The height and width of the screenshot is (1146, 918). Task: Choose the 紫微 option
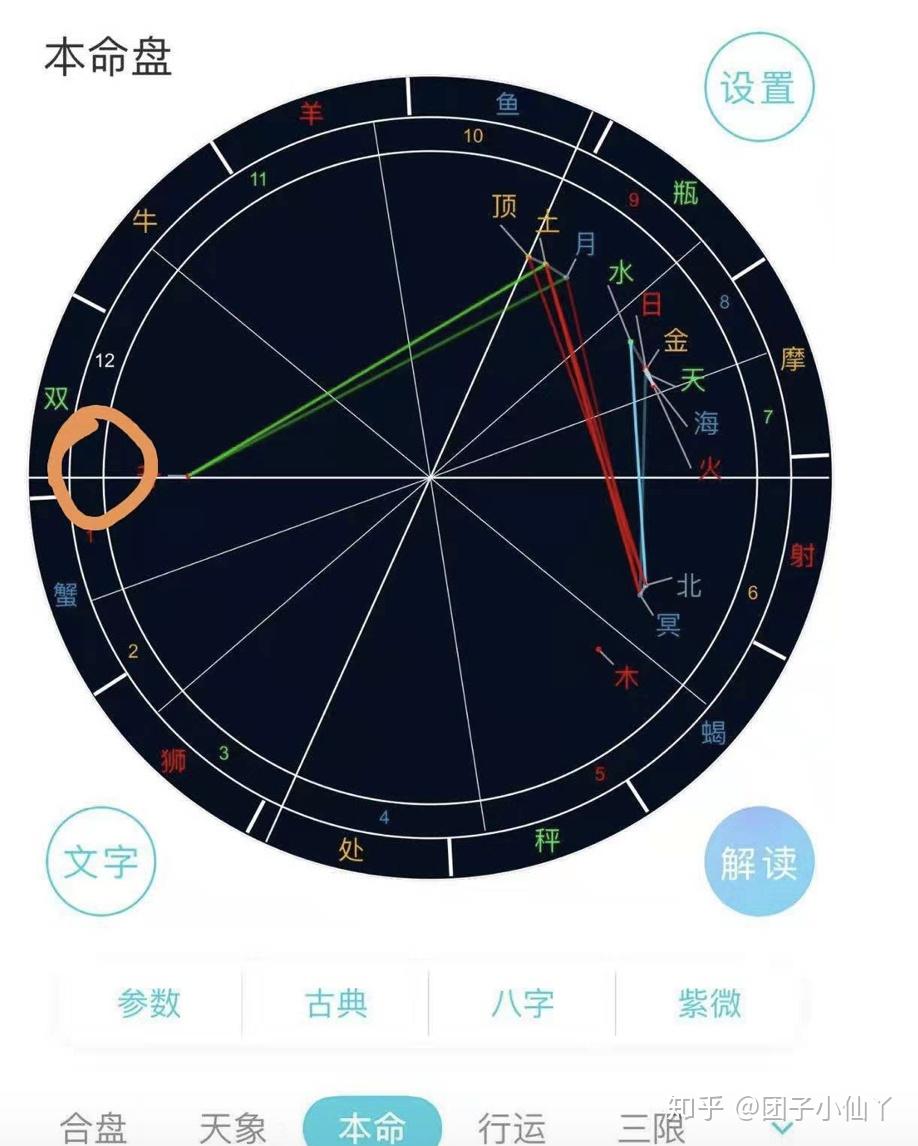(709, 1003)
